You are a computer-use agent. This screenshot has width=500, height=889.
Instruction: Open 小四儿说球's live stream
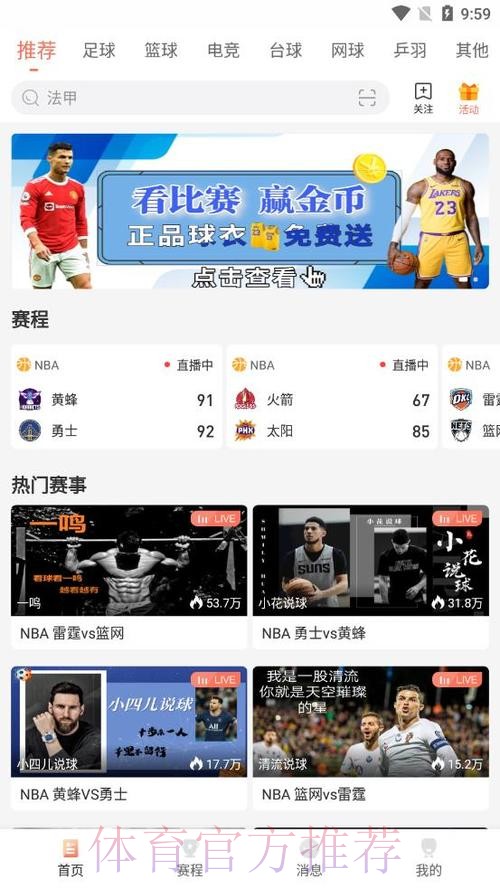(x=129, y=738)
